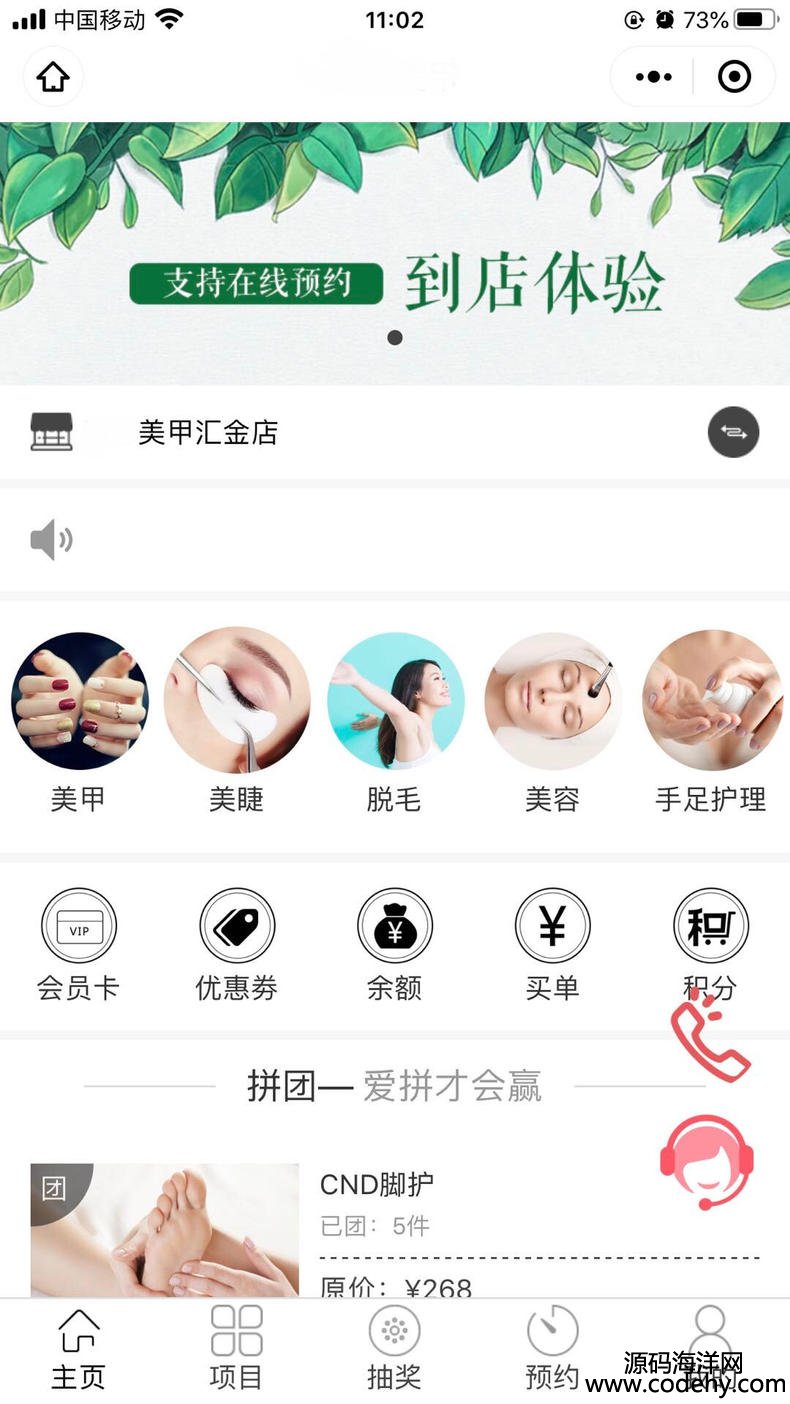Go to the mini program home icon
The width and height of the screenshot is (790, 1404).
[x=53, y=77]
